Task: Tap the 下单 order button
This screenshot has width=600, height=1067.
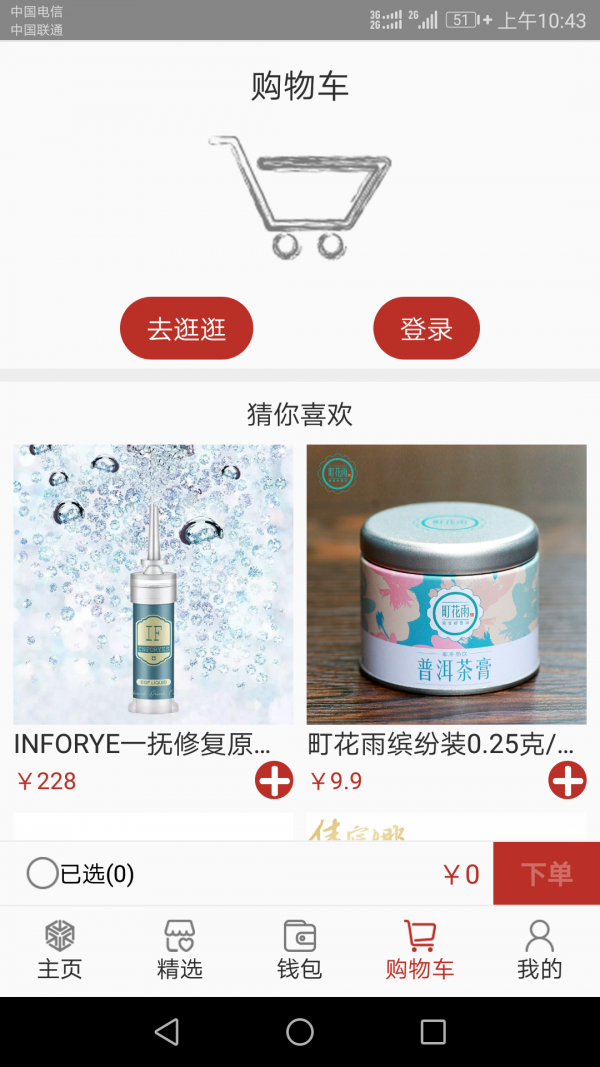Action: (546, 873)
